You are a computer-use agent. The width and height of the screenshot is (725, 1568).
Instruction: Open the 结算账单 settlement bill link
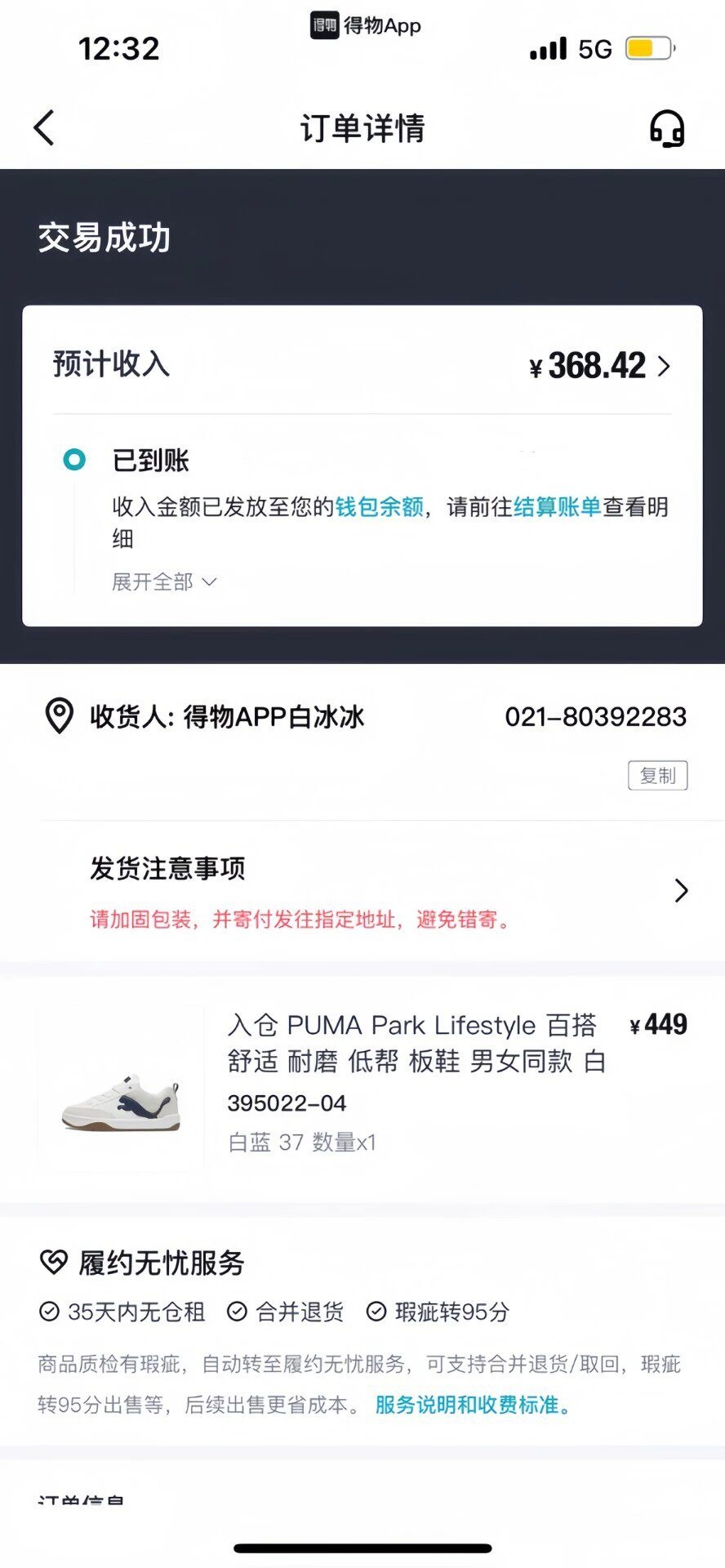click(557, 507)
